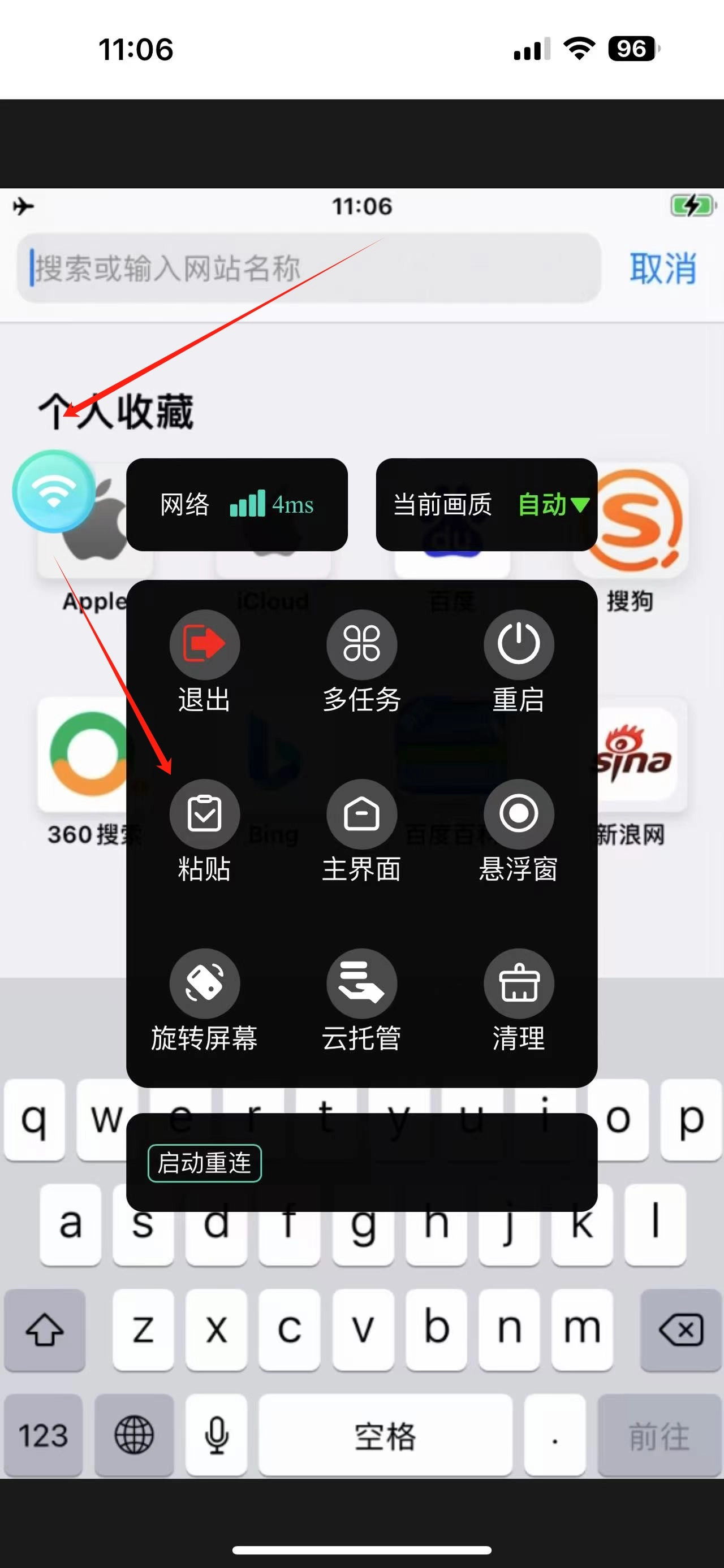The height and width of the screenshot is (1568, 724).
Task: Tap the keyboard backspace key
Action: tap(681, 1330)
